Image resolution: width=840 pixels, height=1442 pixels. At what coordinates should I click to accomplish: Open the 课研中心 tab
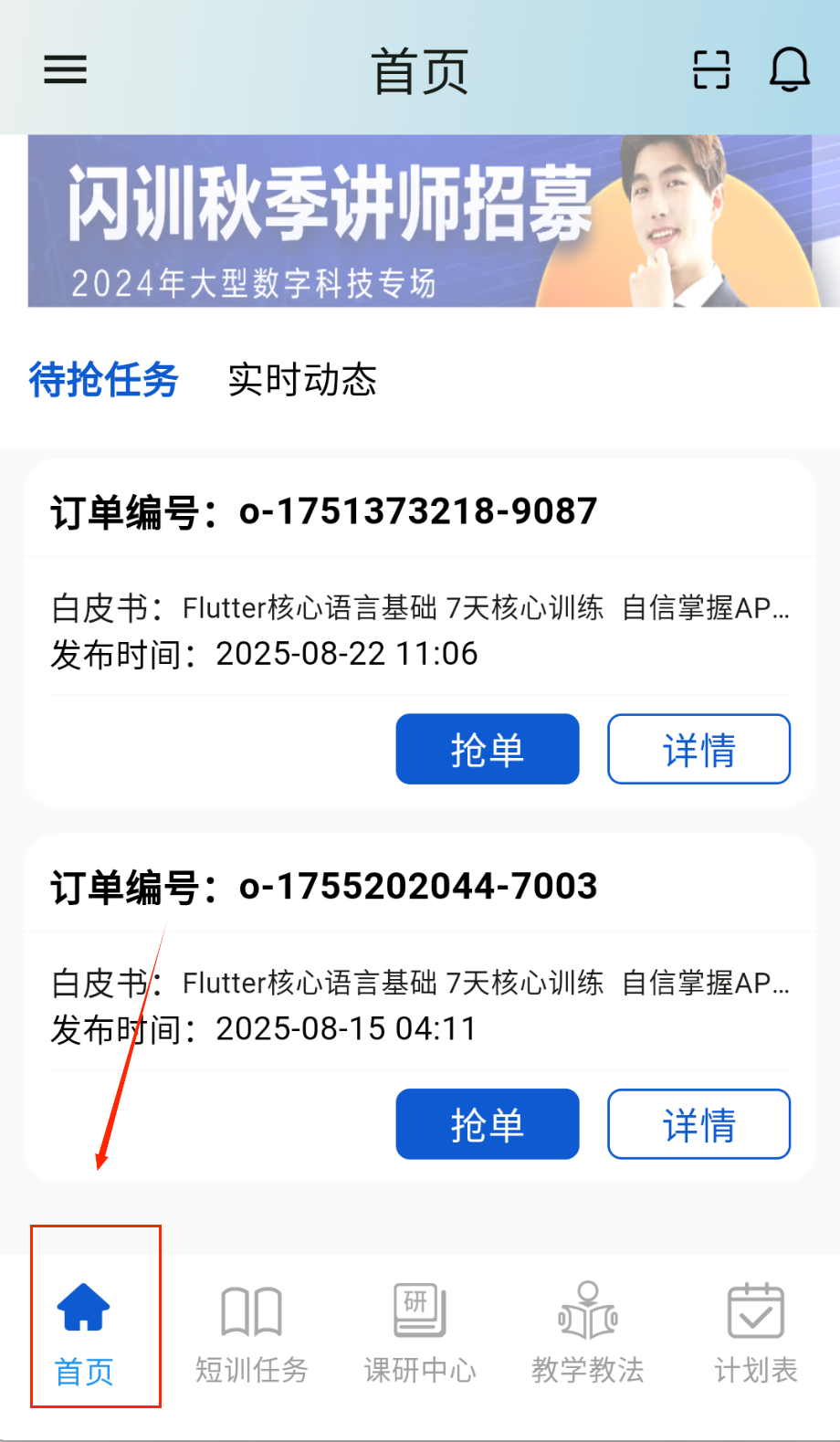(x=420, y=1331)
